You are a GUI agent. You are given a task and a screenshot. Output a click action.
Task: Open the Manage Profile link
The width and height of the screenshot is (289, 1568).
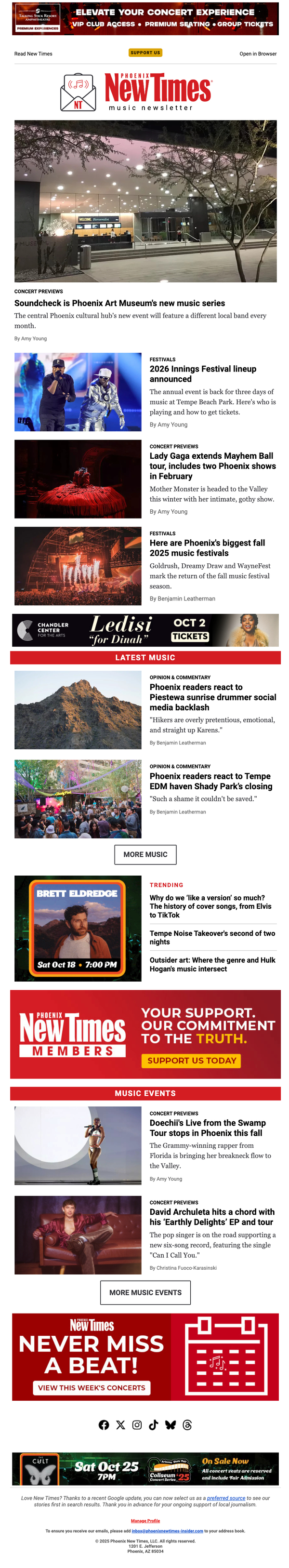click(145, 1520)
